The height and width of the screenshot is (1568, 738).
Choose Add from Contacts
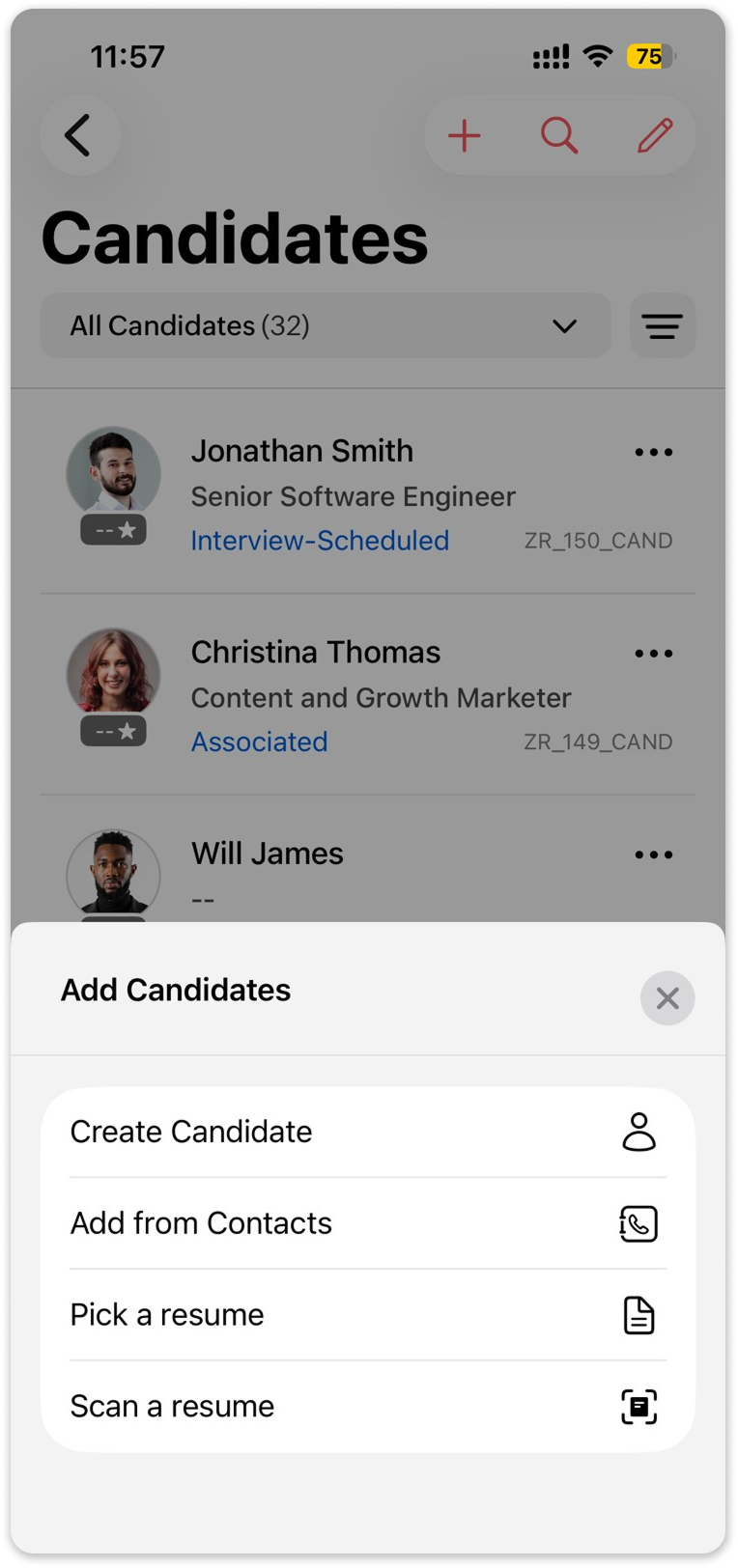click(367, 1223)
